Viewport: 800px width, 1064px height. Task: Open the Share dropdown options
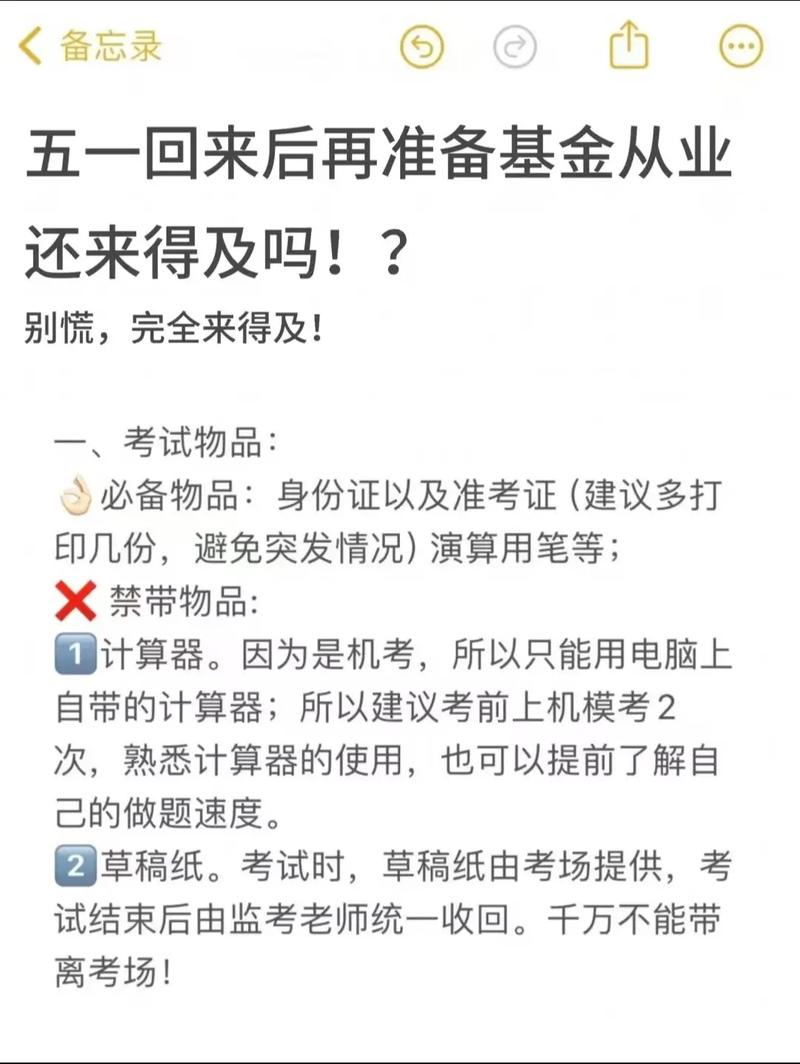628,46
